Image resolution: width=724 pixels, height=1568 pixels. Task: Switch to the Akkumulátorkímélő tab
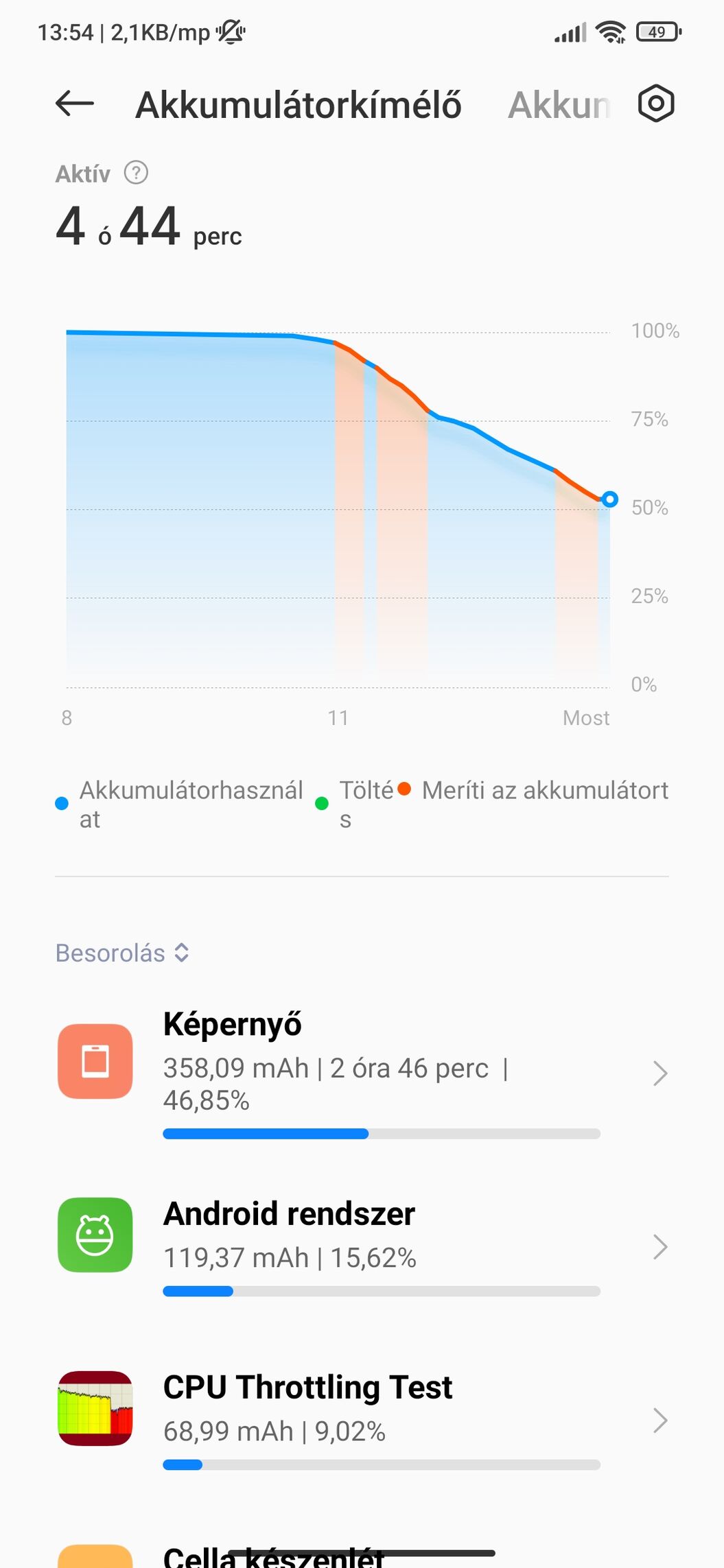pos(299,105)
